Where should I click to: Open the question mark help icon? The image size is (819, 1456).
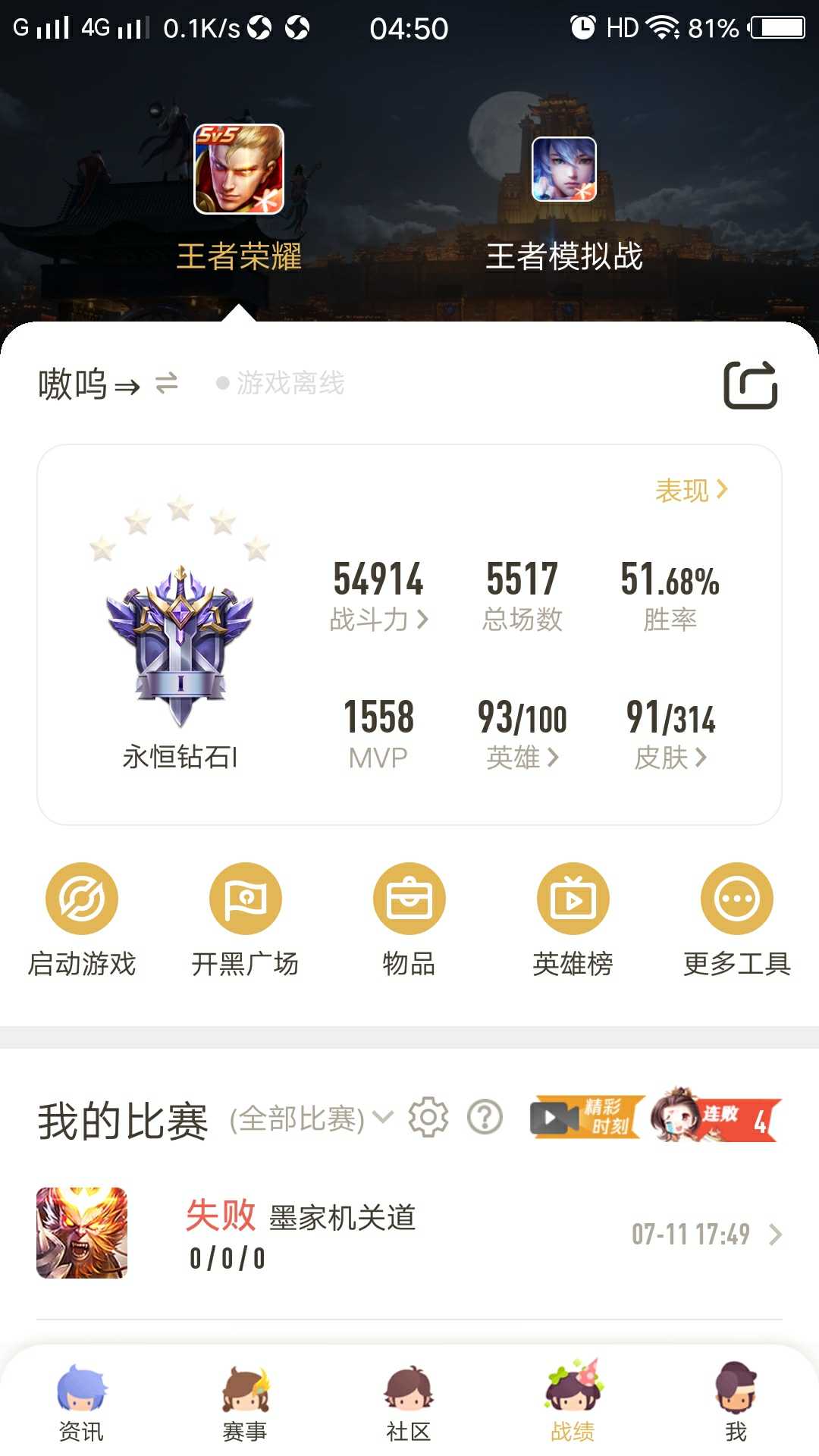485,1117
